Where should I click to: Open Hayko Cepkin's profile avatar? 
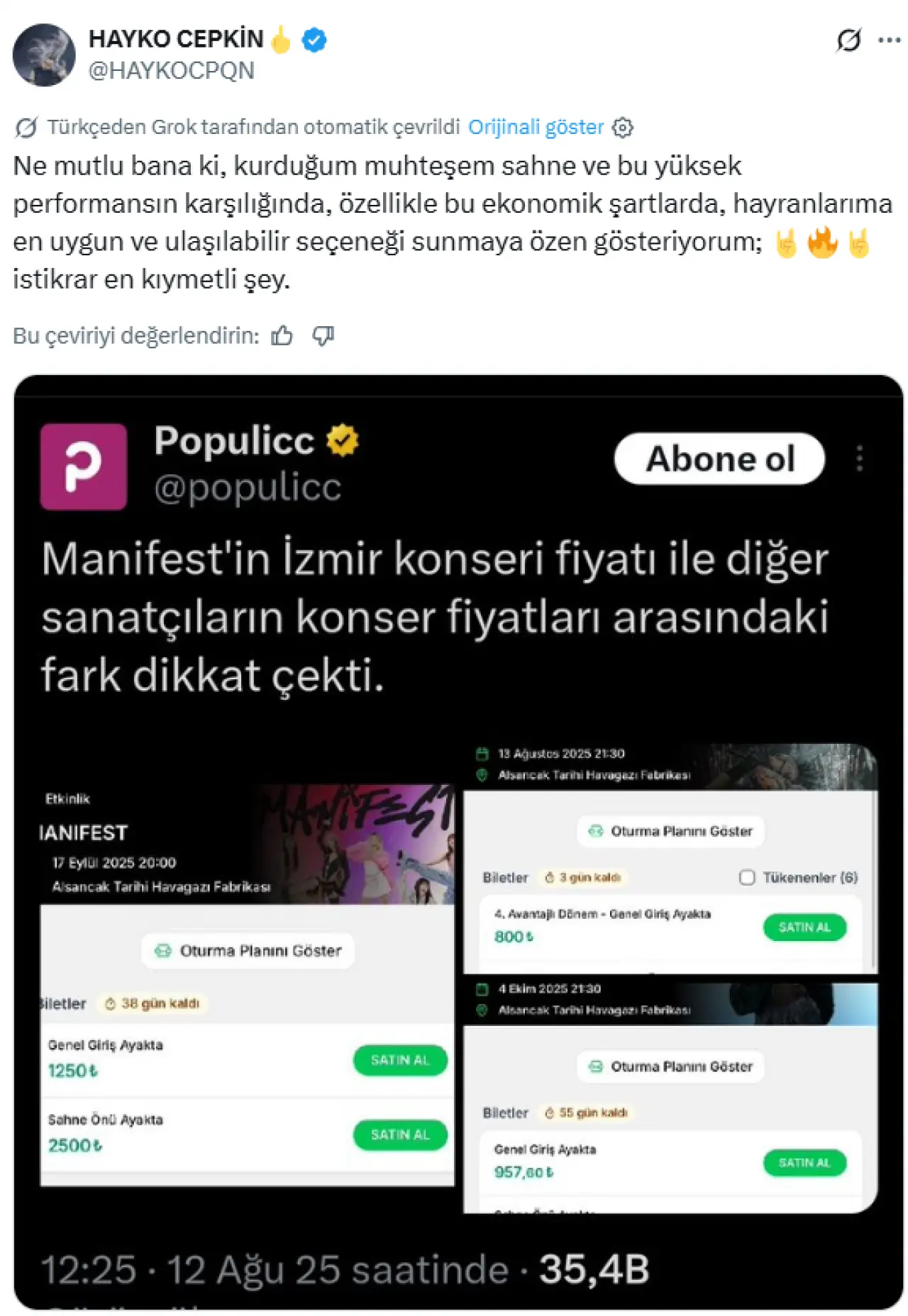(46, 55)
